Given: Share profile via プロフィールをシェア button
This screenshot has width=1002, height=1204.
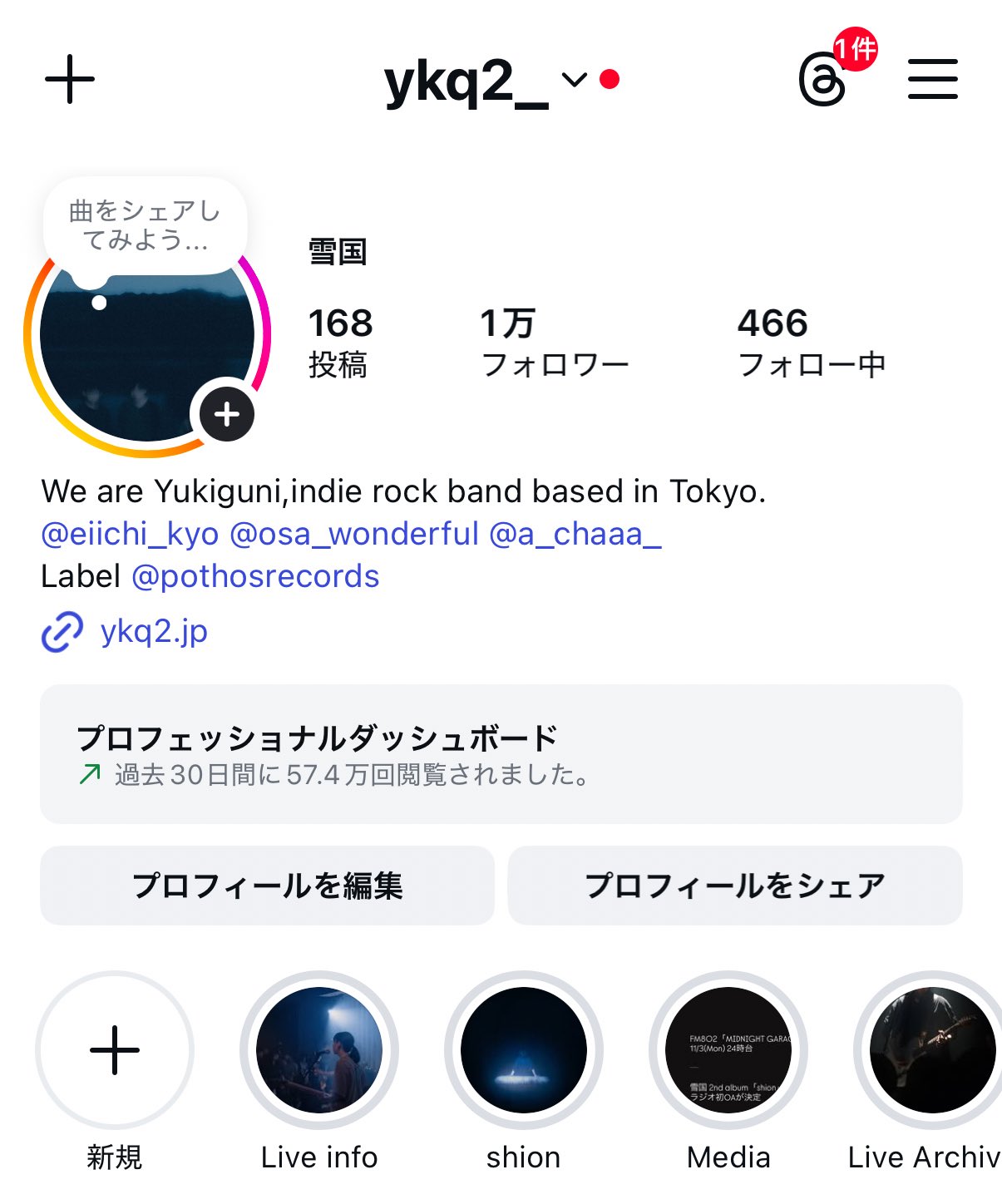Looking at the screenshot, I should click(735, 886).
